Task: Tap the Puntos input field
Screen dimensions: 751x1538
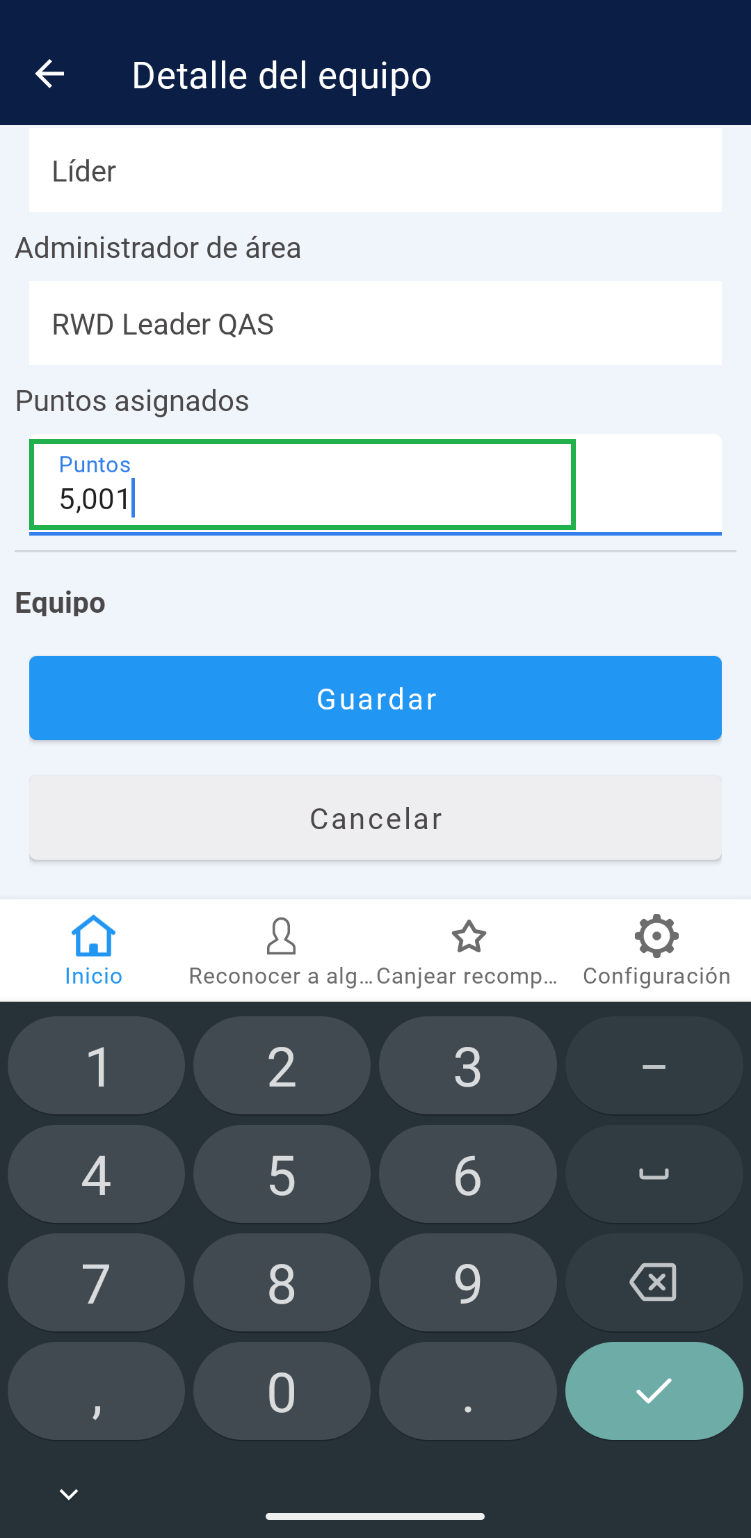Action: coord(301,486)
